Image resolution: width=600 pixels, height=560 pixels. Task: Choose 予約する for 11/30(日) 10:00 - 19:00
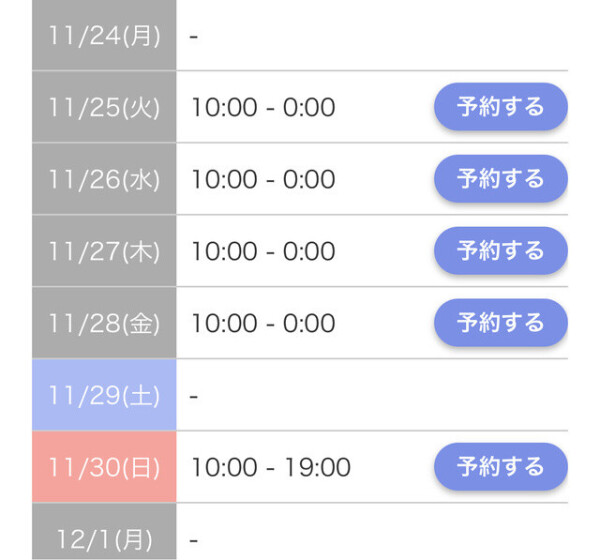(x=500, y=467)
